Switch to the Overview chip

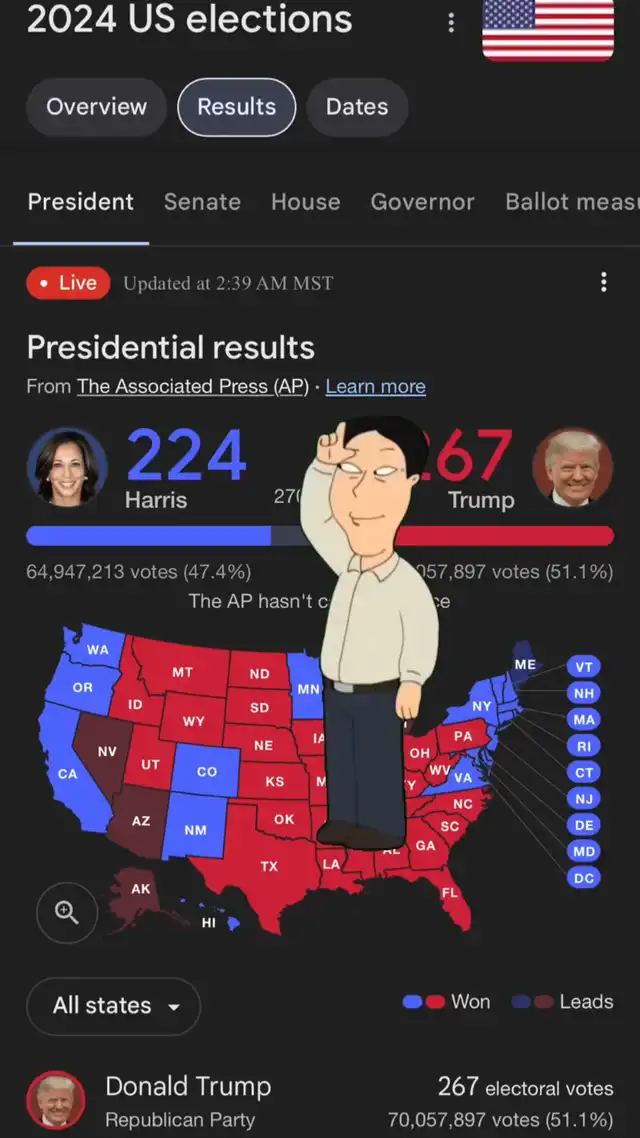pyautogui.click(x=97, y=107)
